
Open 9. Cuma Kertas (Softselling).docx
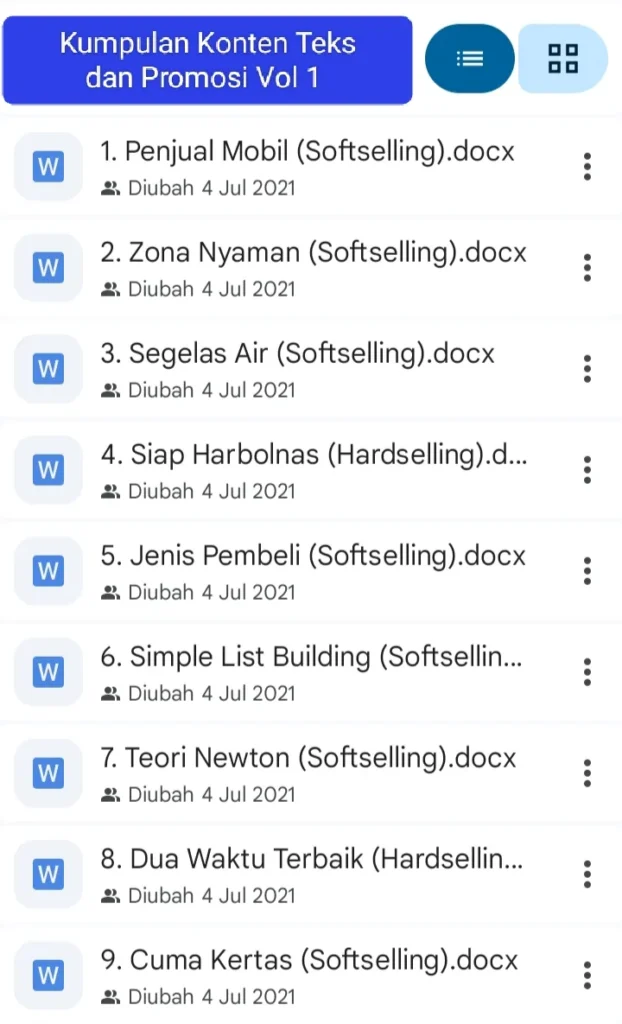point(309,960)
